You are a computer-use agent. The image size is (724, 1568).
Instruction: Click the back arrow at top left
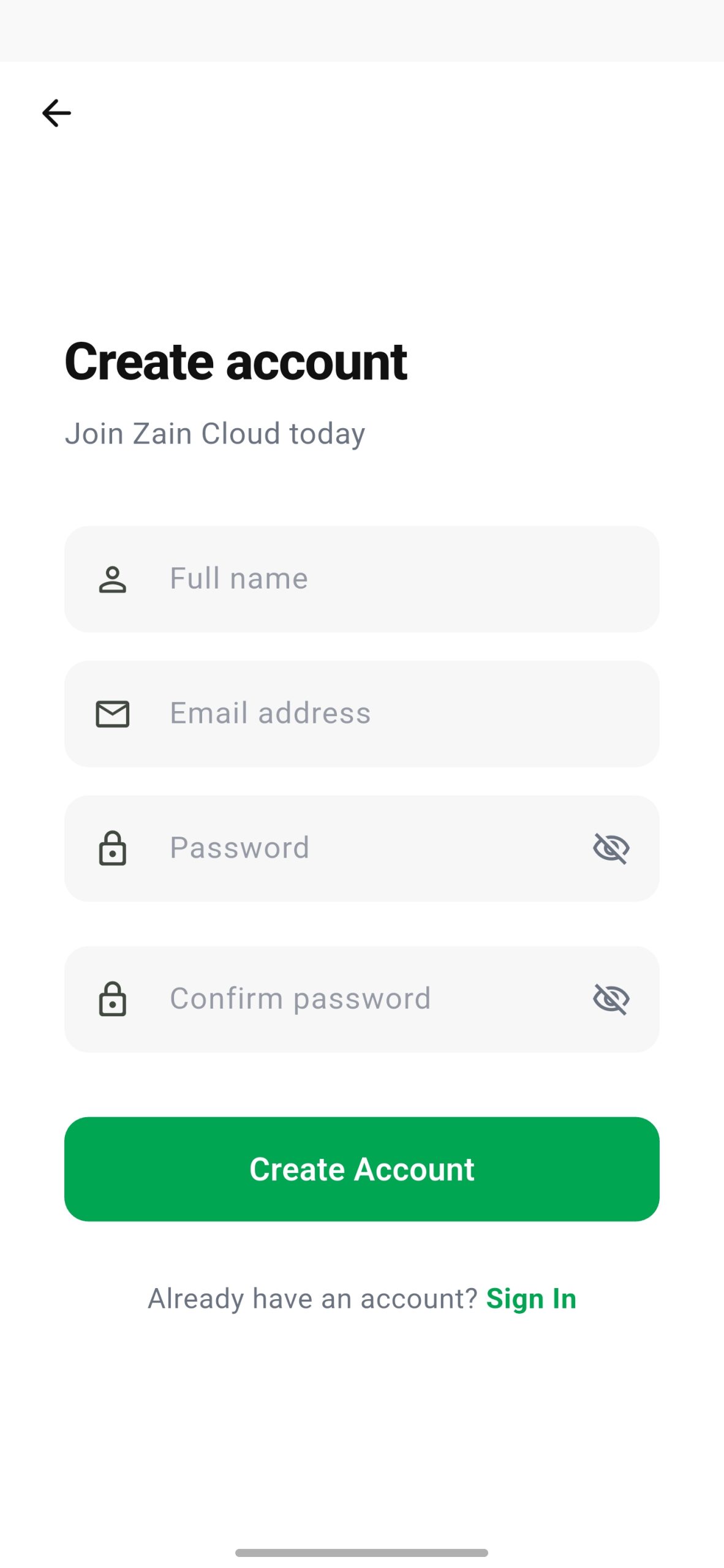(56, 113)
